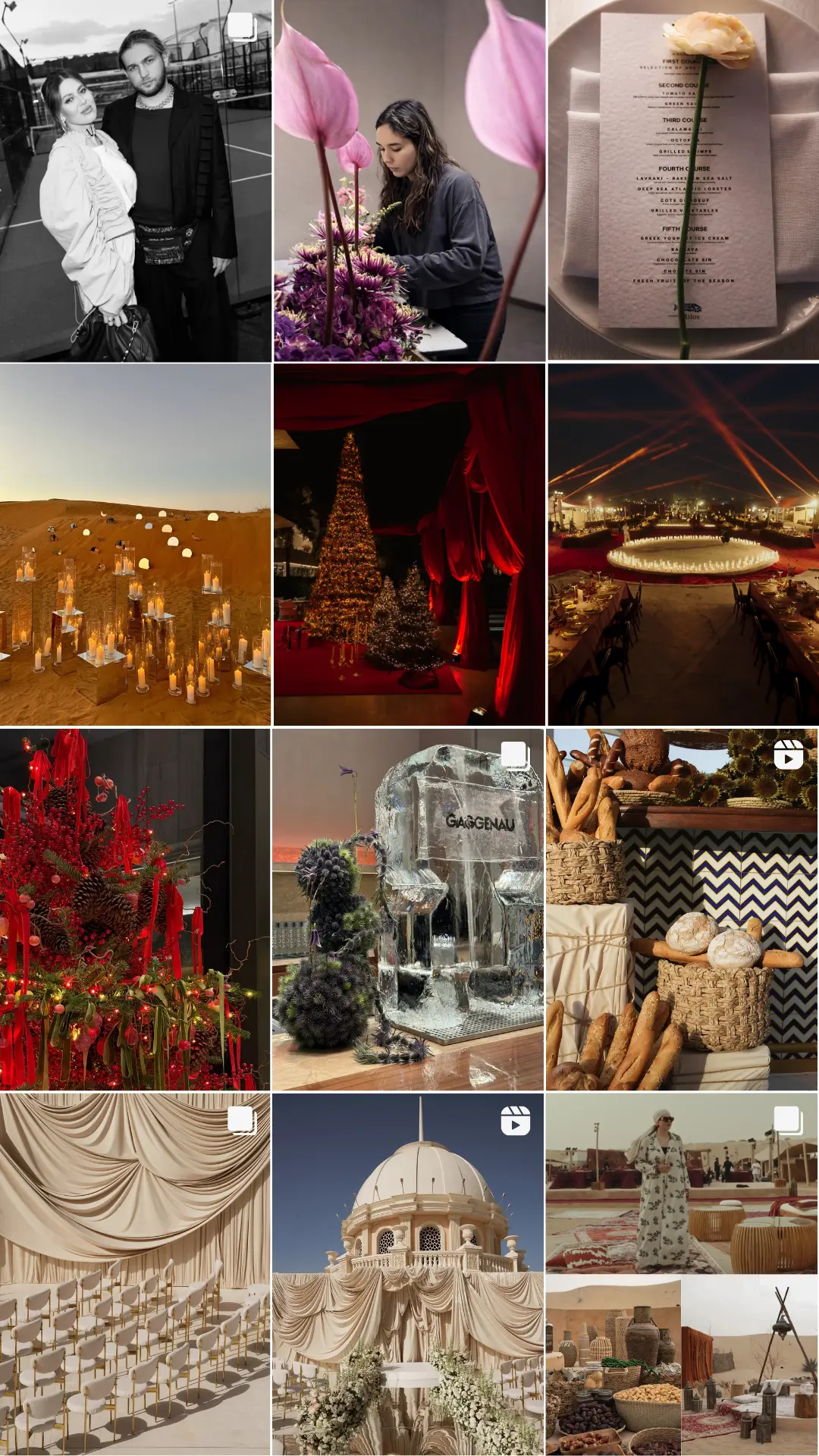This screenshot has height=1456, width=819.
Task: Open the Gaggenau ice sculpture post
Action: tap(409, 909)
